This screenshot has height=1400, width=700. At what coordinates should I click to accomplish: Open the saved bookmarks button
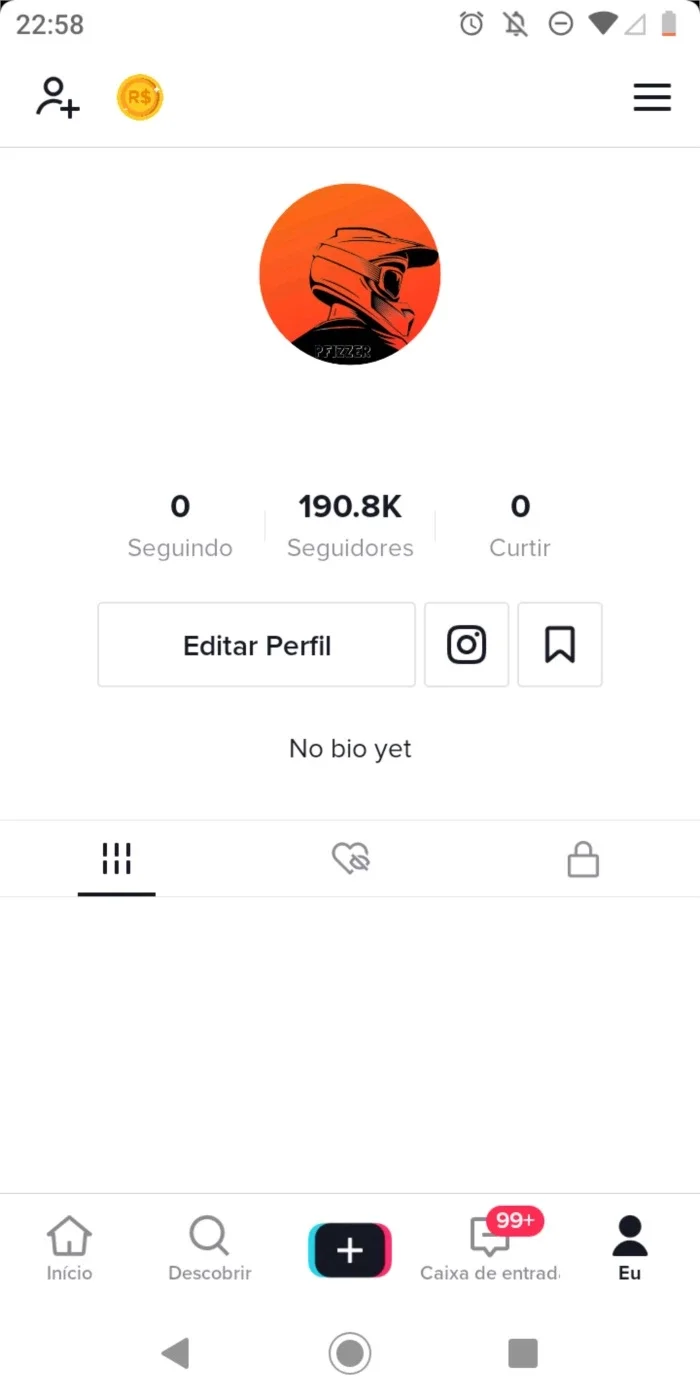point(560,645)
